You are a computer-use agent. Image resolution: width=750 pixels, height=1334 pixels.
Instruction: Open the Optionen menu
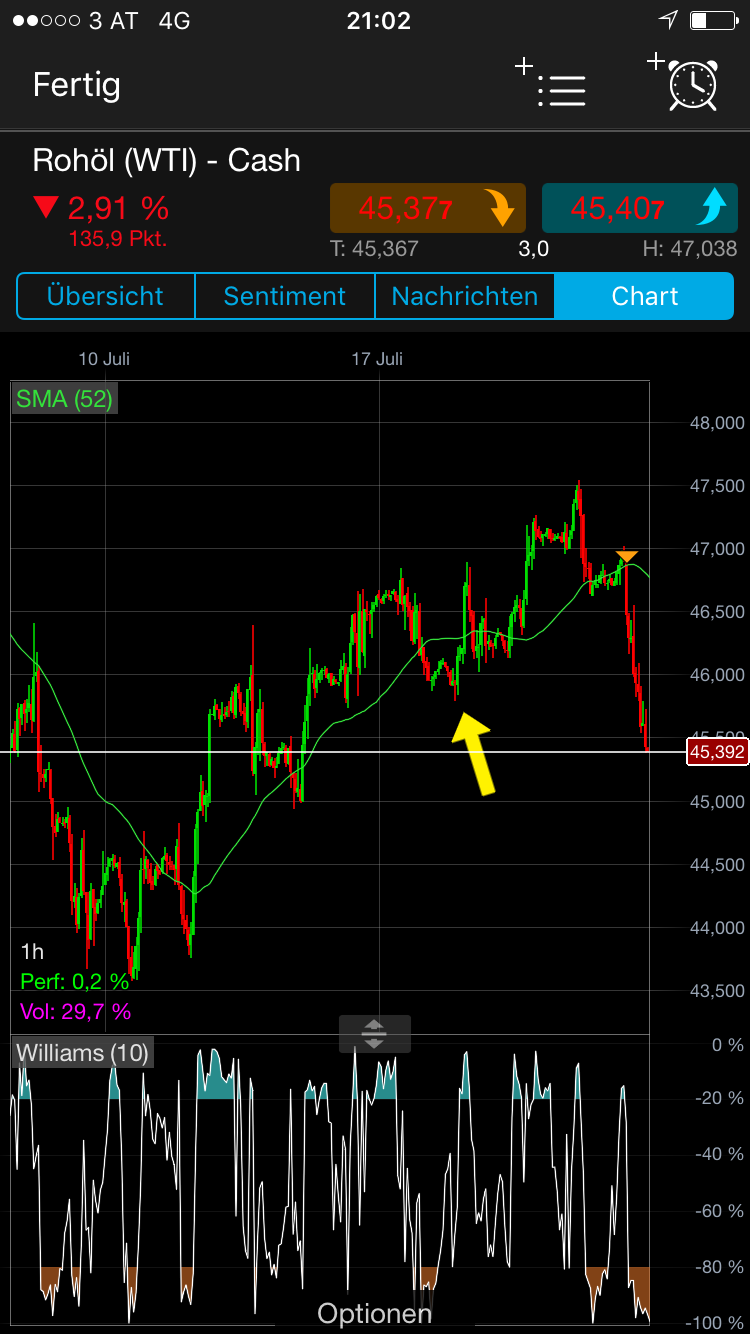point(374,1313)
